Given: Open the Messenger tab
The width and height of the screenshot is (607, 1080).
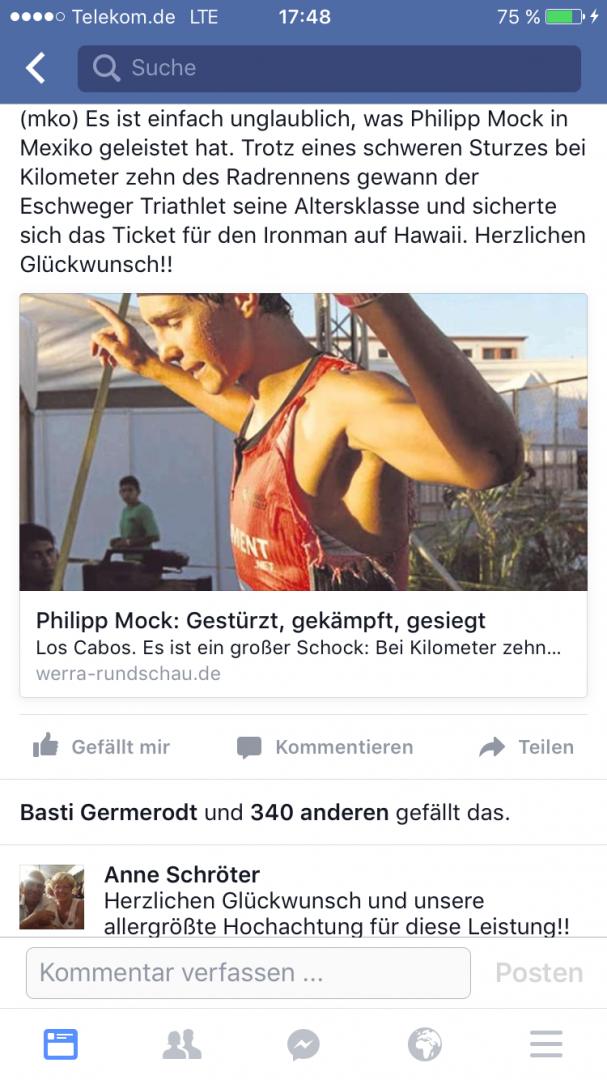Looking at the screenshot, I should point(303,1044).
